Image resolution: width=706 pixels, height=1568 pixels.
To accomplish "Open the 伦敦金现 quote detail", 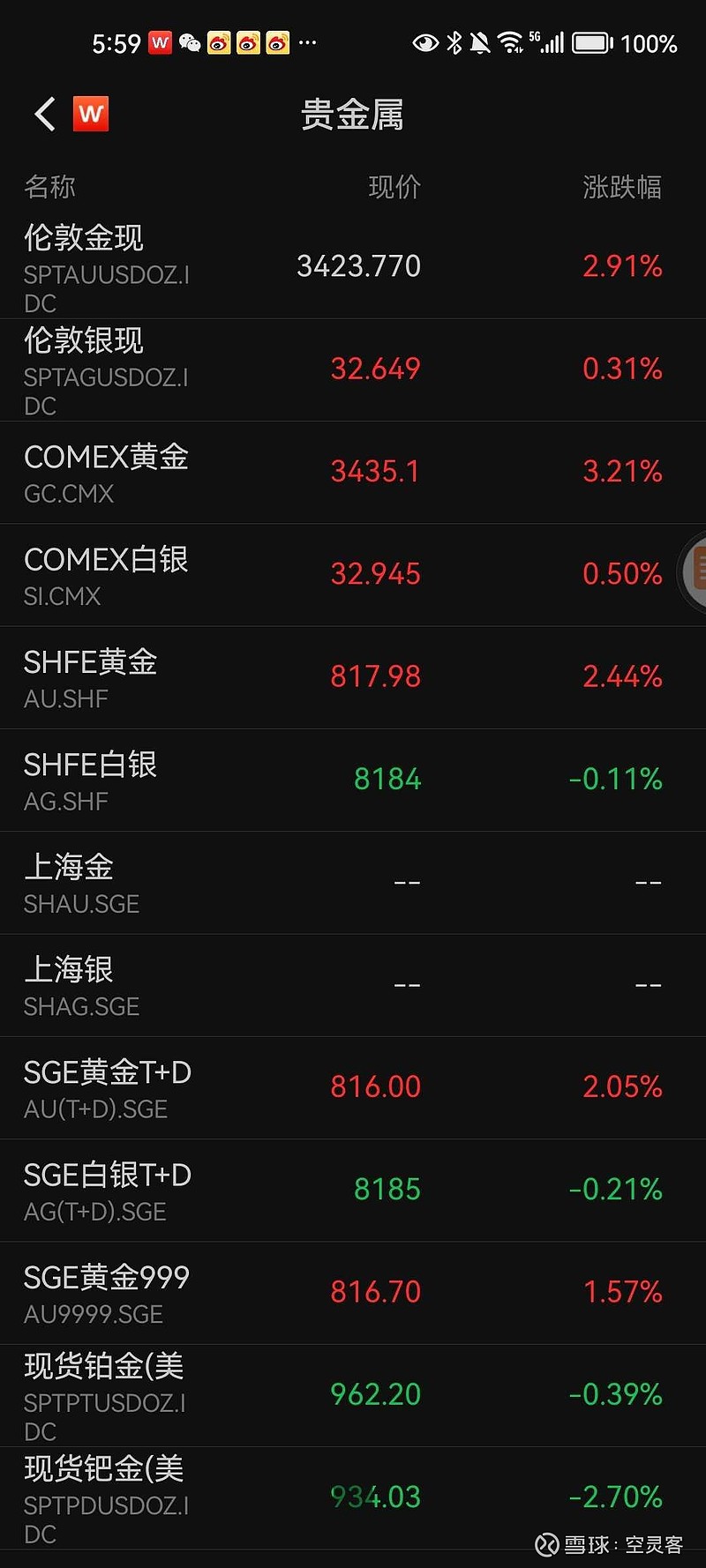I will click(x=353, y=265).
